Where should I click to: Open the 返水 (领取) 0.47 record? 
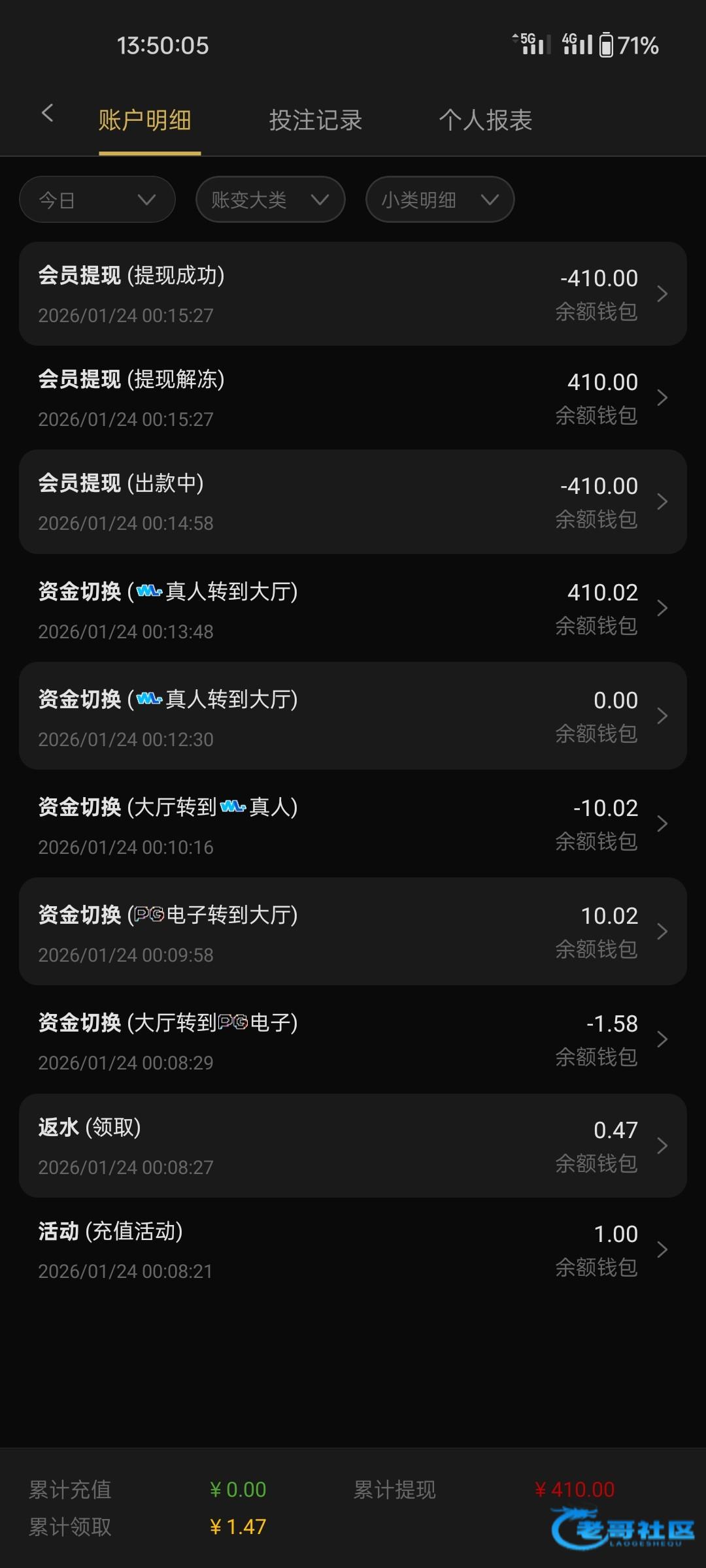(353, 1146)
